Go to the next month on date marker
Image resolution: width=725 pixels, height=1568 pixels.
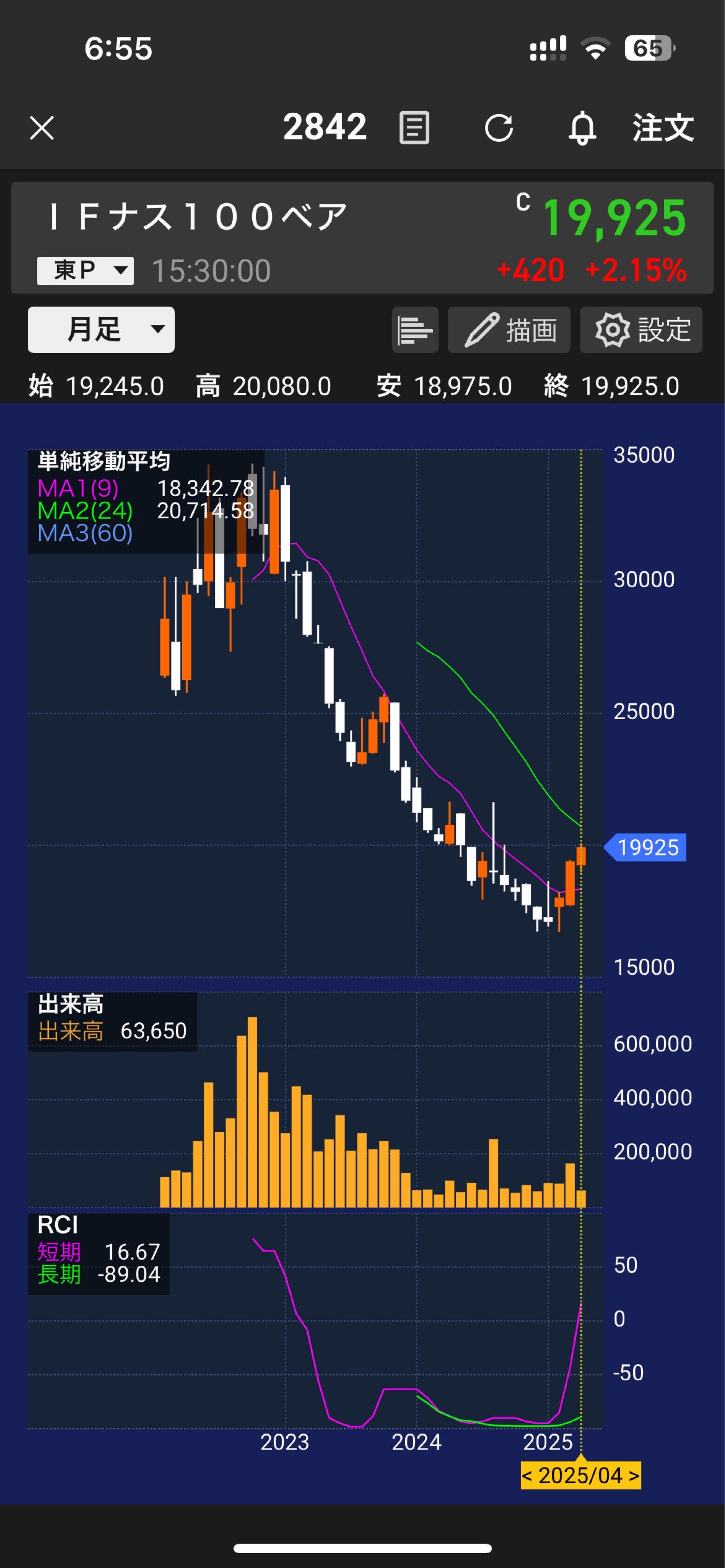633,1476
